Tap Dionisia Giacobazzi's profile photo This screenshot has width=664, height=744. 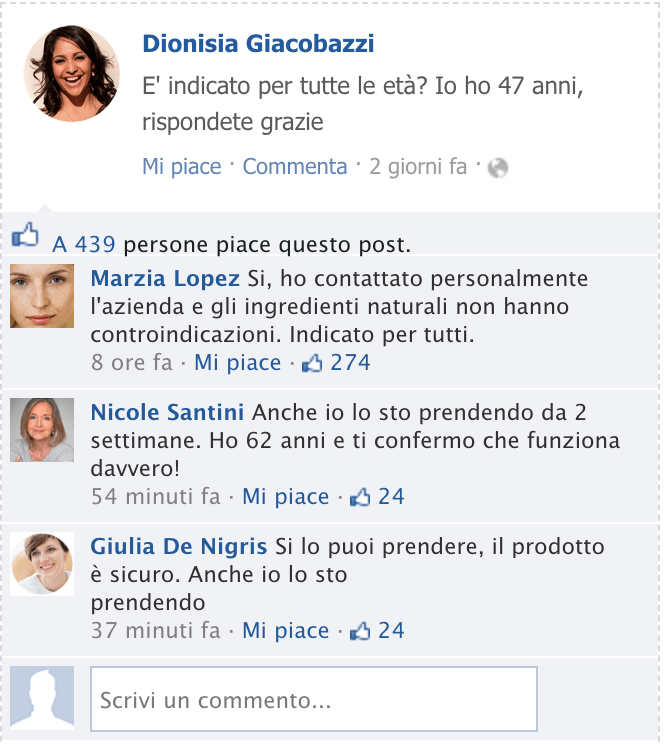click(71, 74)
